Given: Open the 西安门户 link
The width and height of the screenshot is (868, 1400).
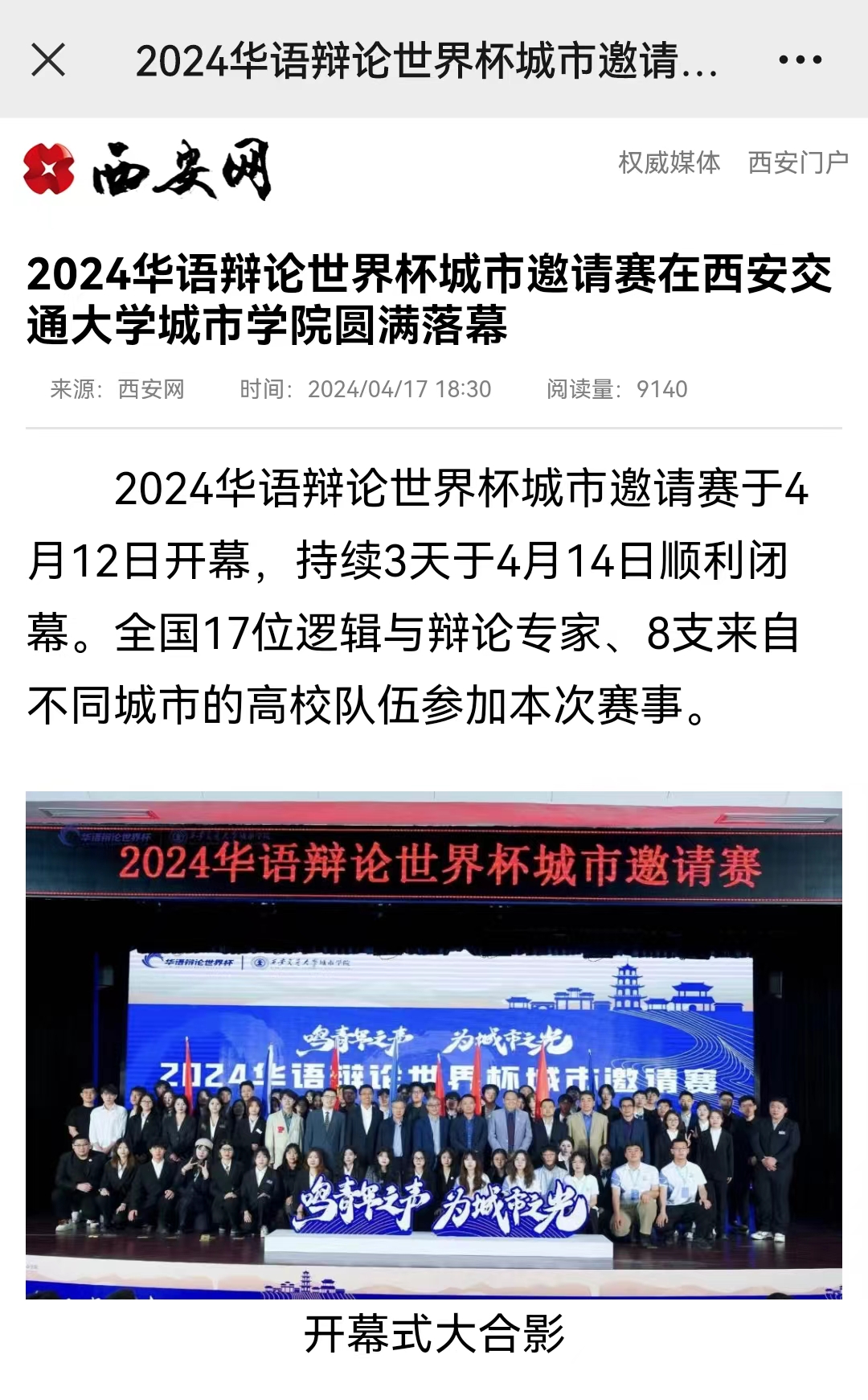Looking at the screenshot, I should (798, 162).
